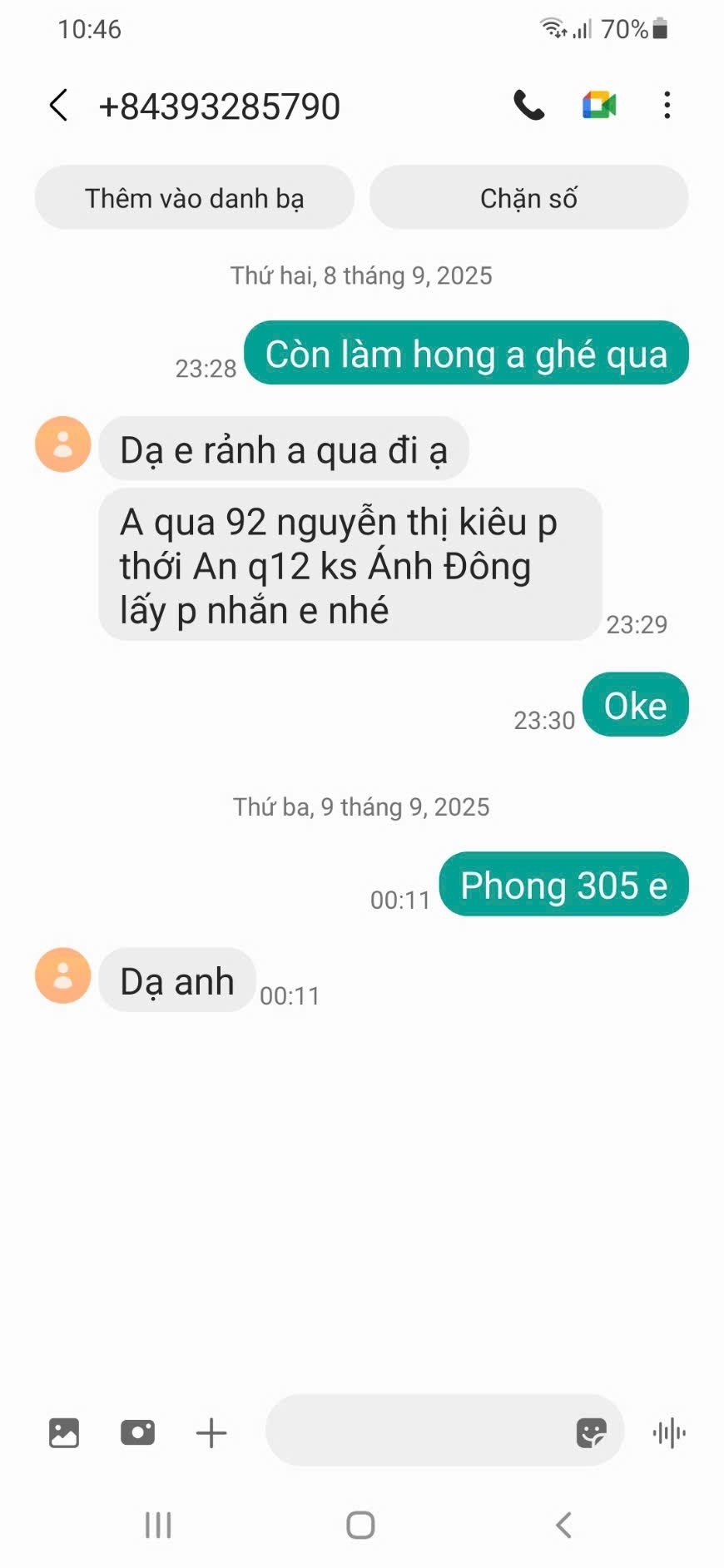Open the three-dot overflow menu
This screenshot has width=724, height=1568.
[667, 106]
